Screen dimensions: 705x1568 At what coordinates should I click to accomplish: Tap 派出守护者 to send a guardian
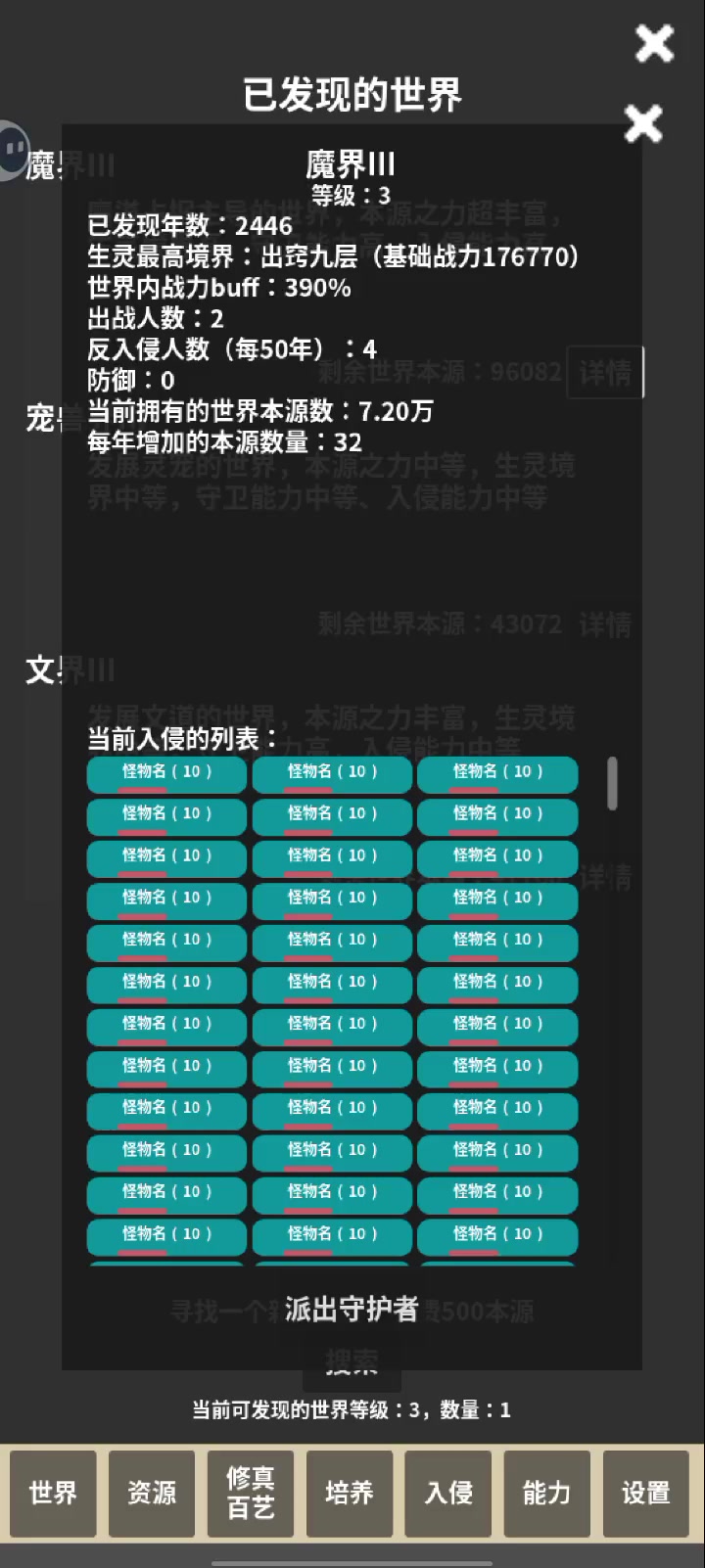(x=352, y=1309)
